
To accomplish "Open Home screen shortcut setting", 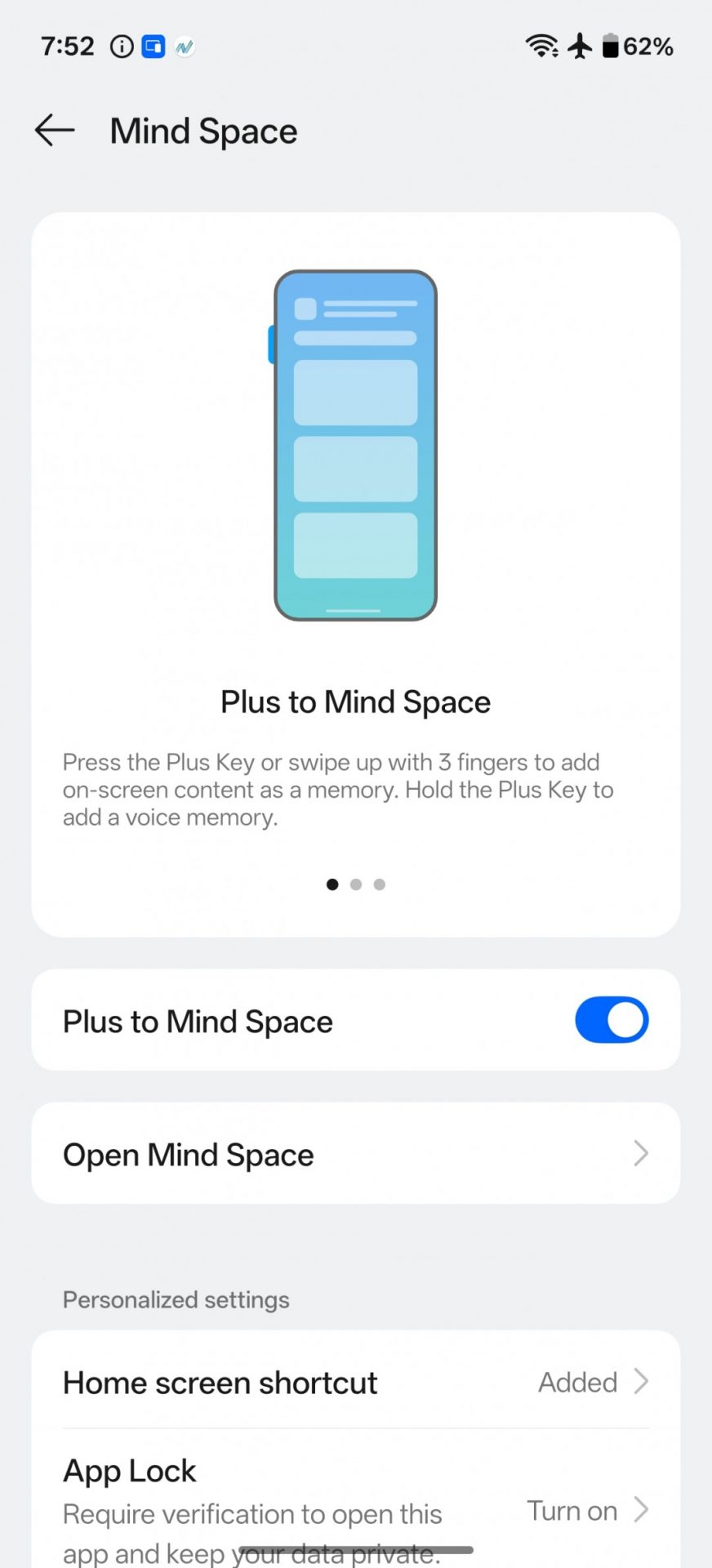I will (355, 1383).
